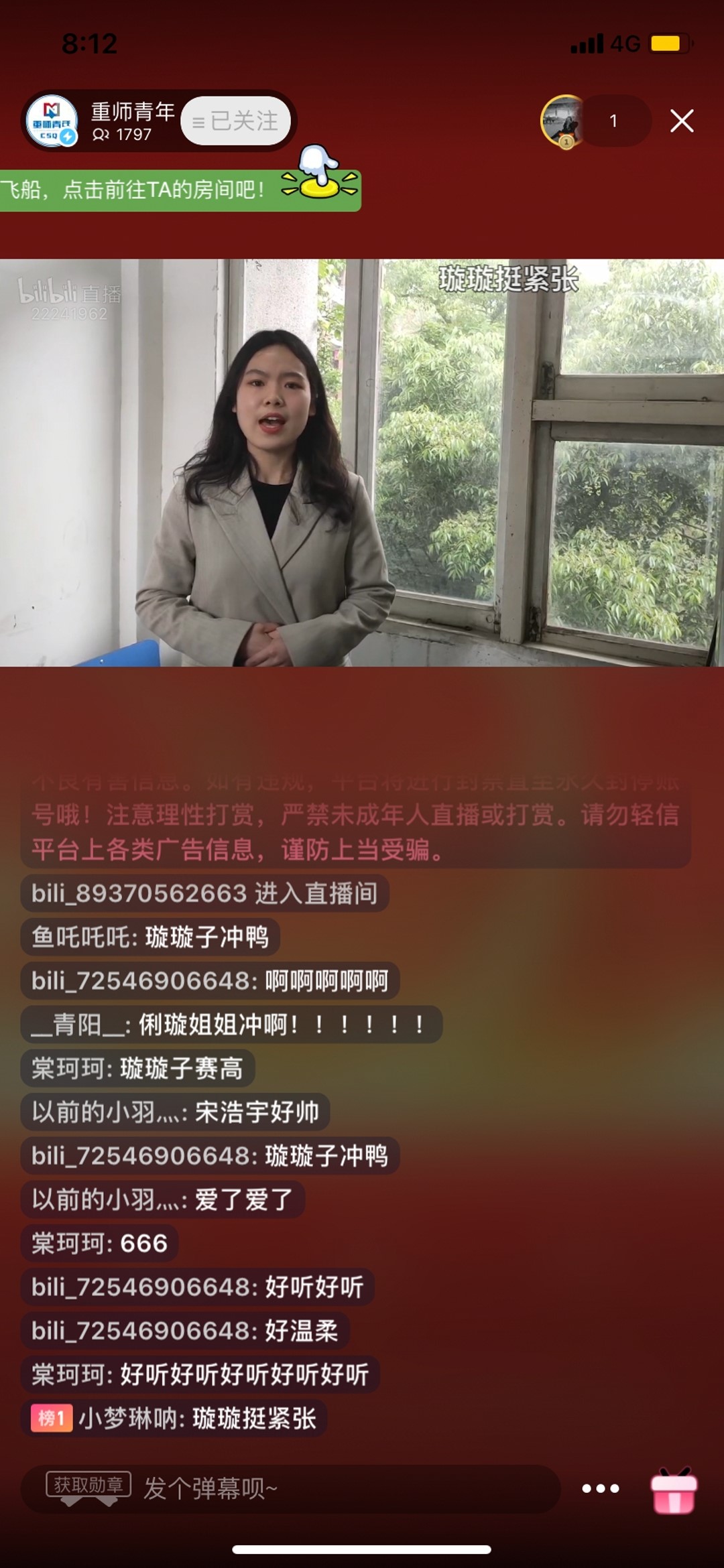The image size is (724, 1568).
Task: Close the live stream room
Action: [x=682, y=121]
